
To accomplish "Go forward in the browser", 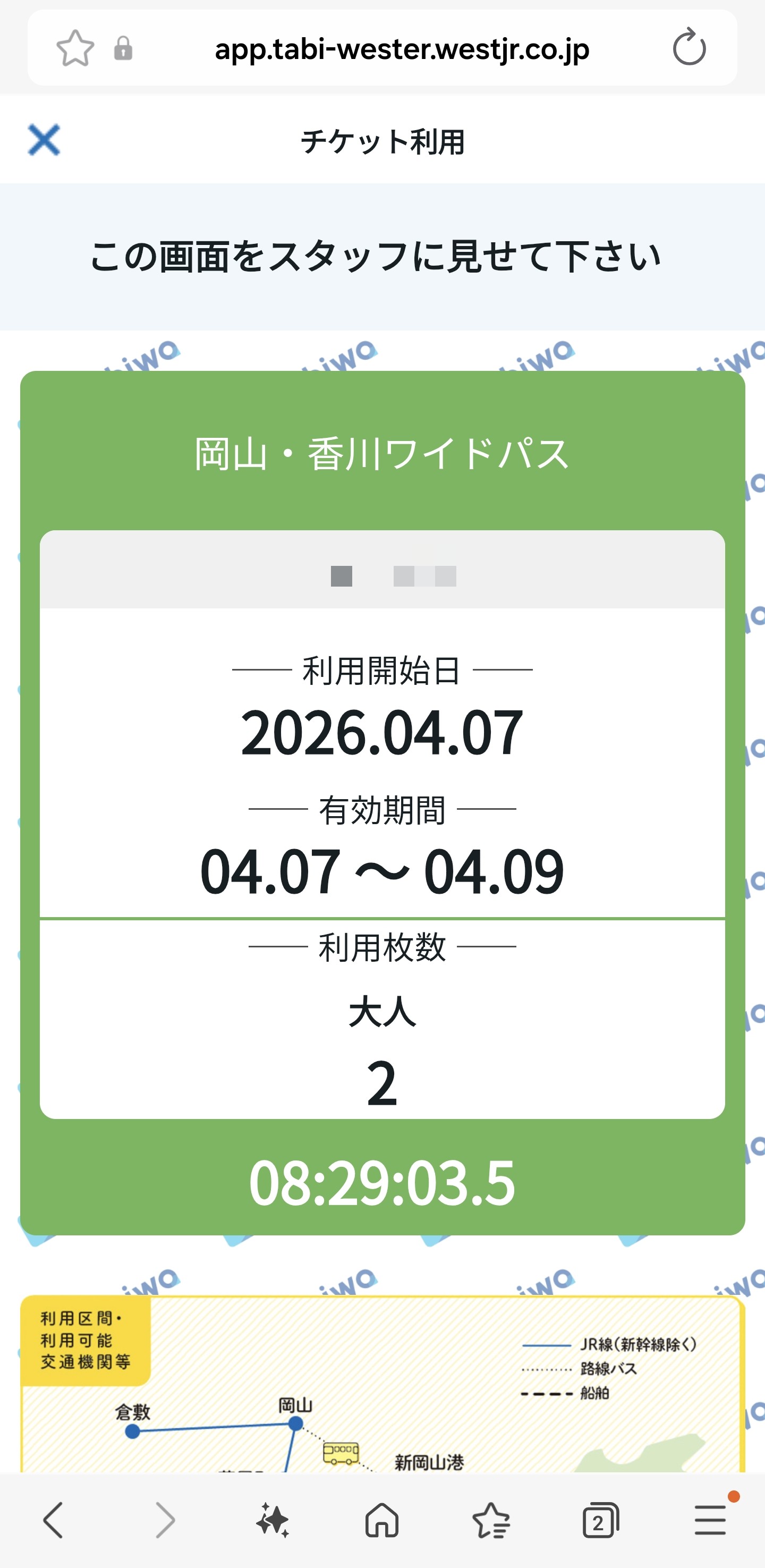I will click(x=165, y=1520).
